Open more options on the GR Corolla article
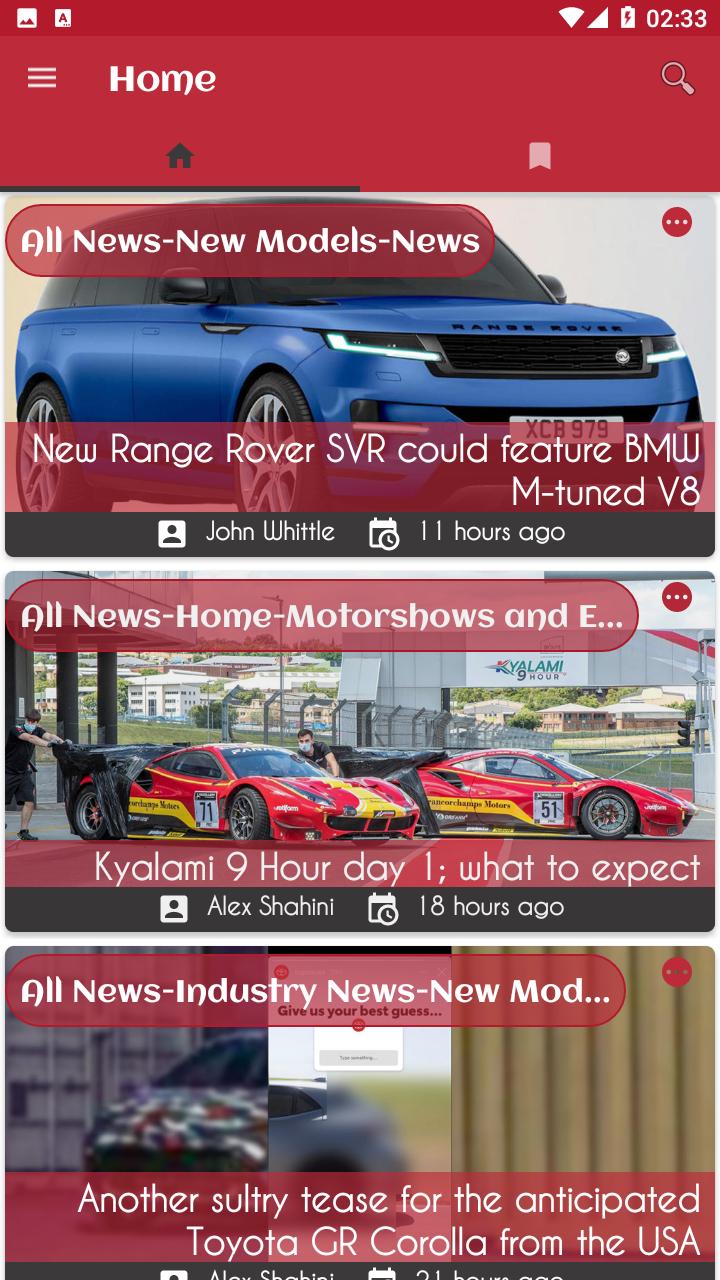 677,972
